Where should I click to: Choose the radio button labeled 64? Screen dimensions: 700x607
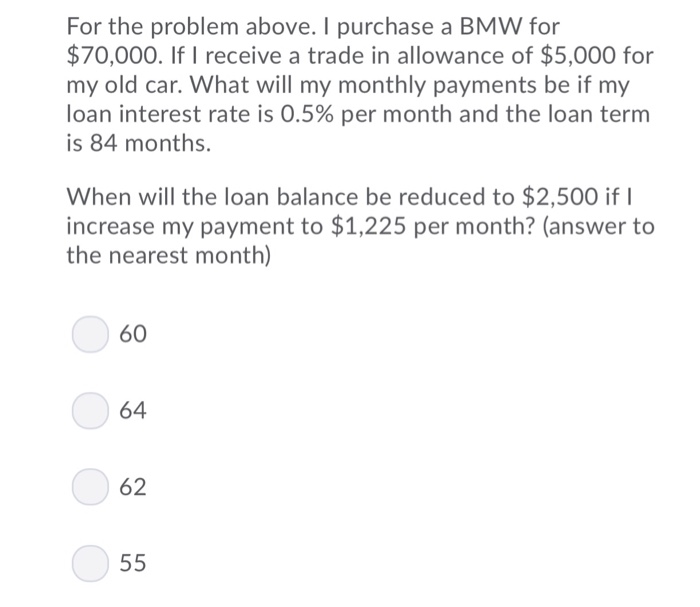click(89, 410)
